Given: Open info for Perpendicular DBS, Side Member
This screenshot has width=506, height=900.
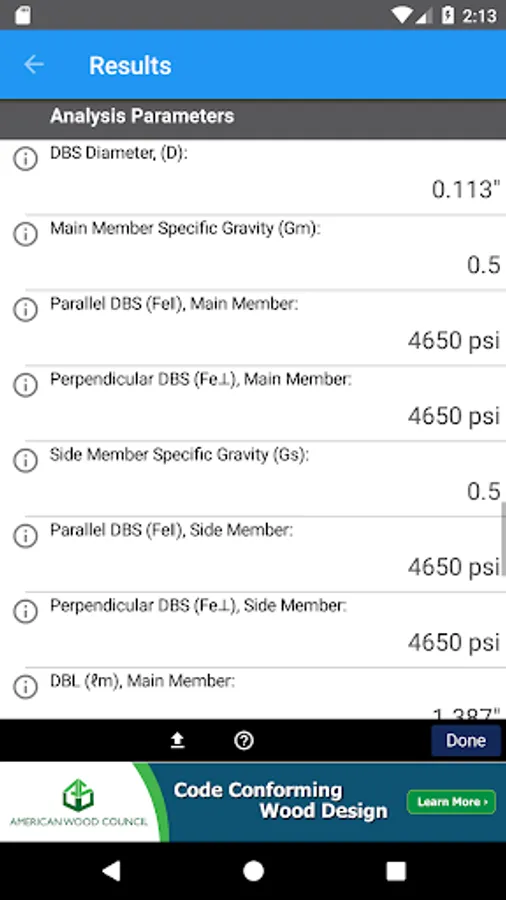Looking at the screenshot, I should 25,611.
